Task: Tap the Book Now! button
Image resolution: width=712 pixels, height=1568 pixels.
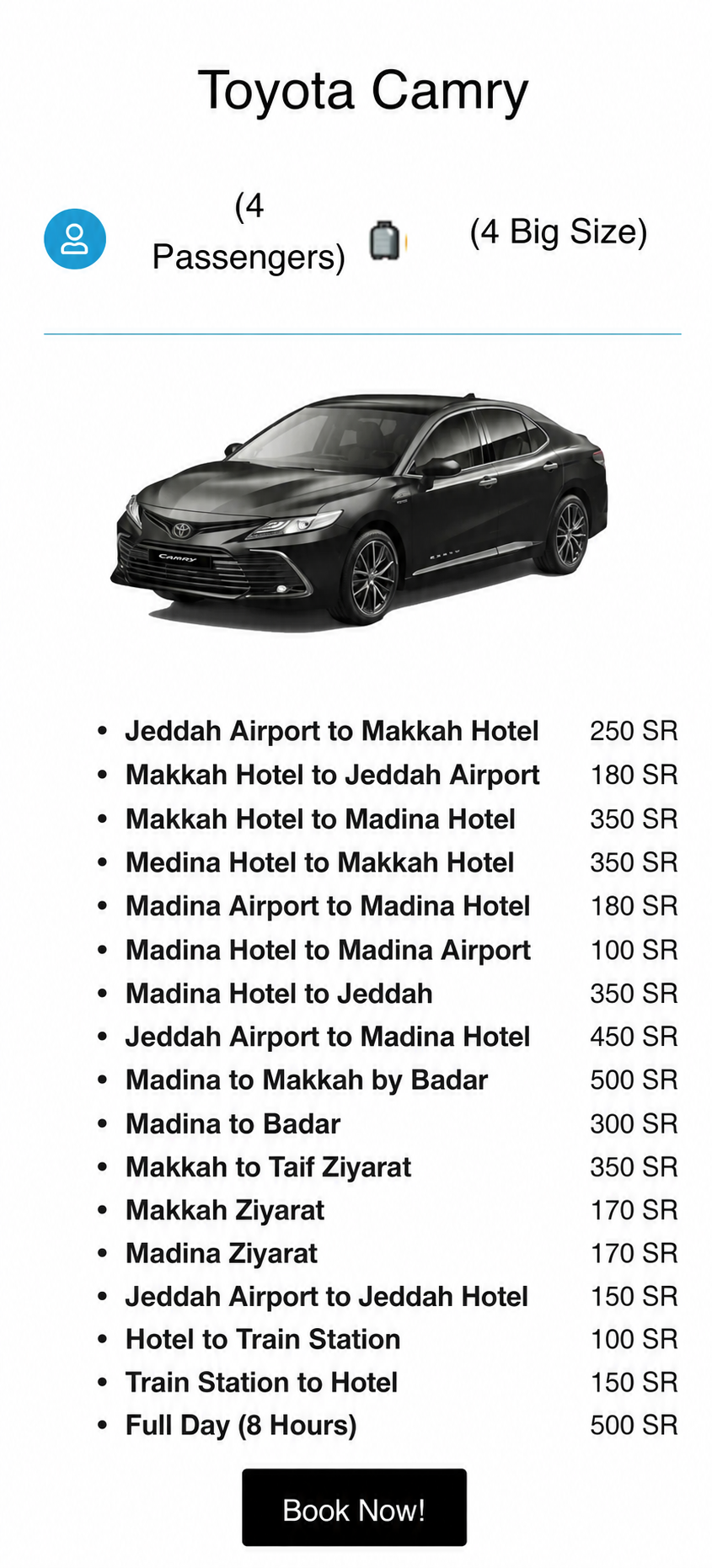Action: [354, 1507]
